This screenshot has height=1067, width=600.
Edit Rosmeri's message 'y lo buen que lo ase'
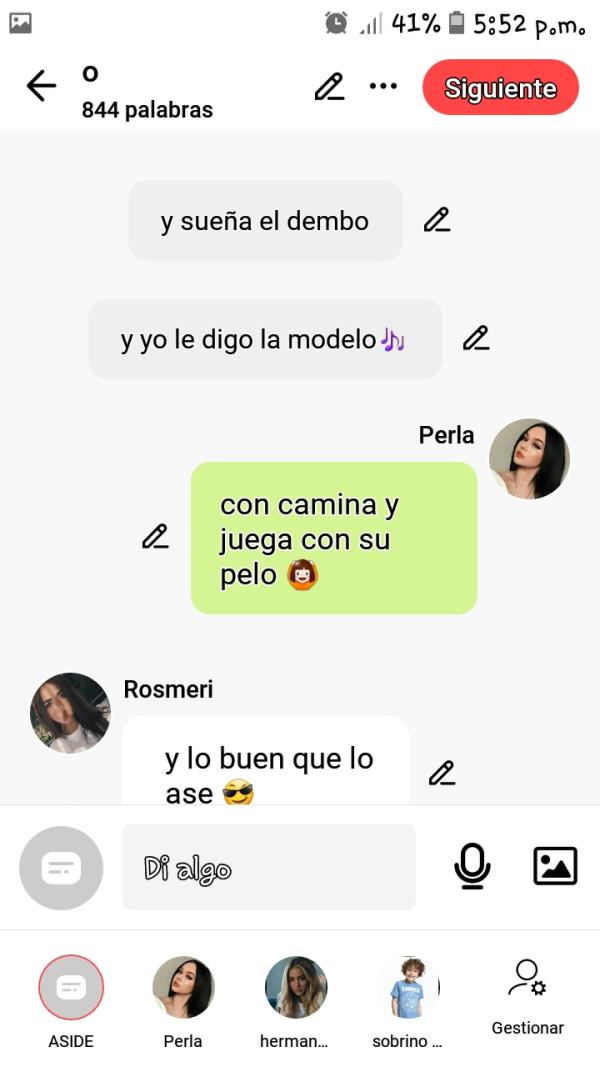pos(441,773)
